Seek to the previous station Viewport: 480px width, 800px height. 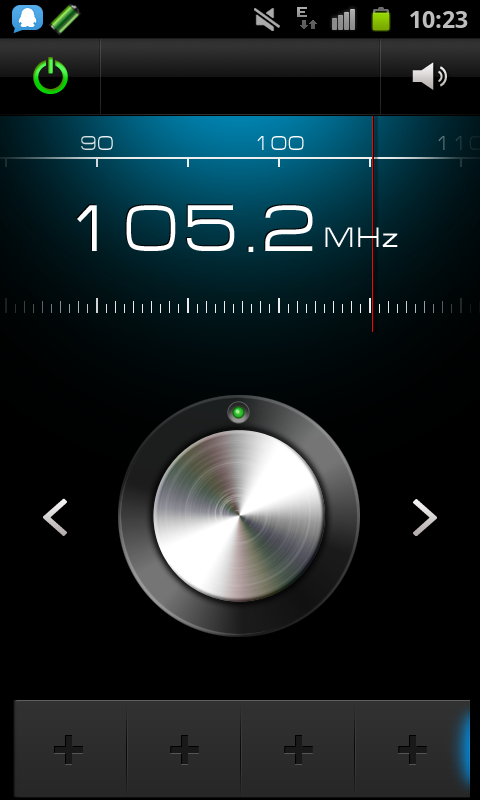tap(55, 517)
